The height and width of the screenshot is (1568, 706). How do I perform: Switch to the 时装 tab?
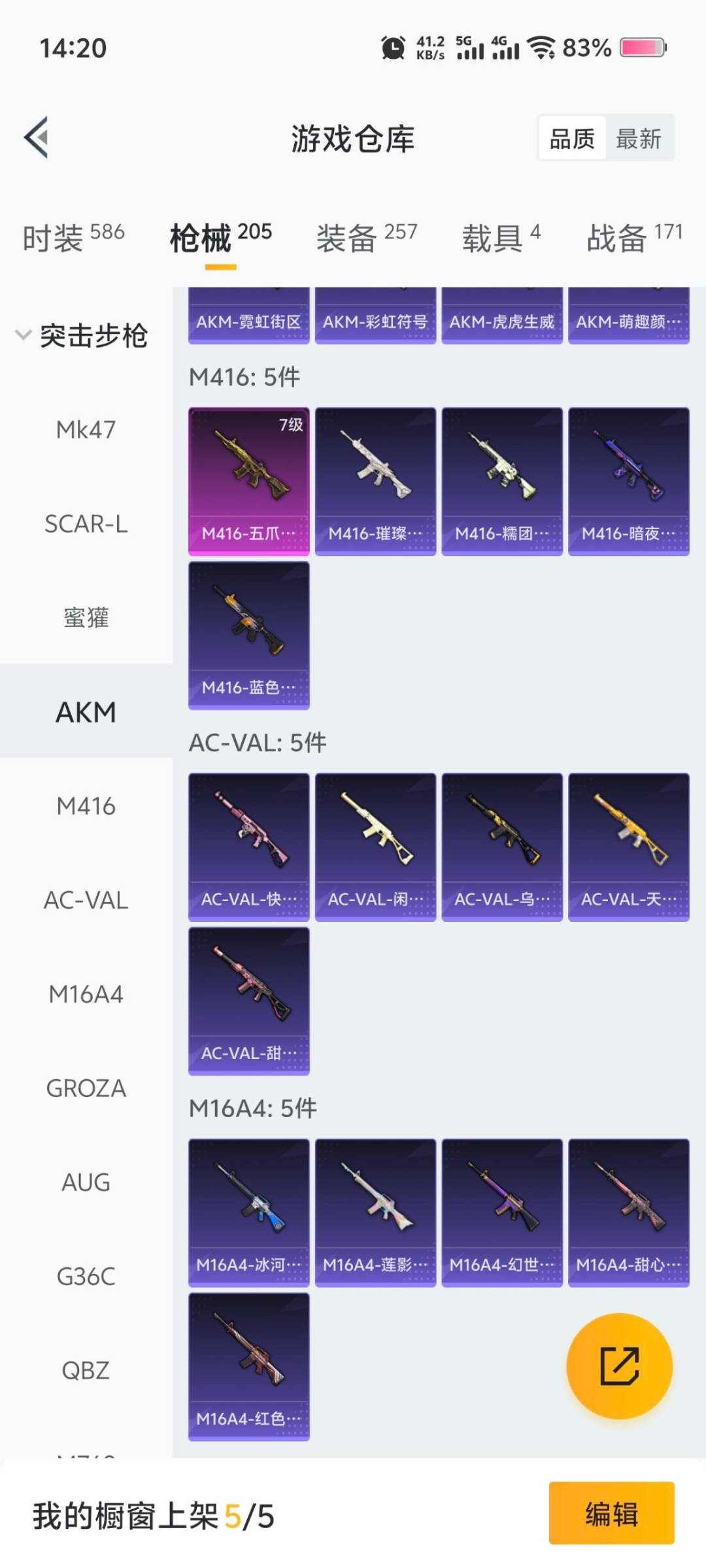click(x=73, y=237)
